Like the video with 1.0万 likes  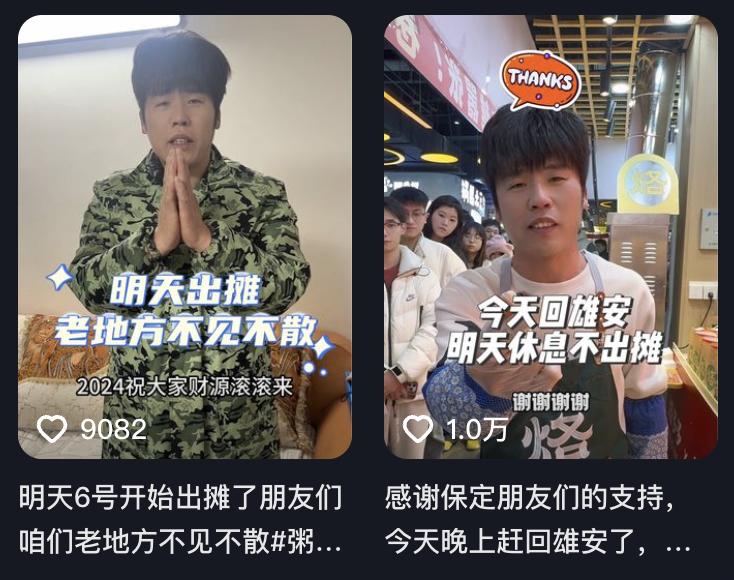[x=418, y=429]
